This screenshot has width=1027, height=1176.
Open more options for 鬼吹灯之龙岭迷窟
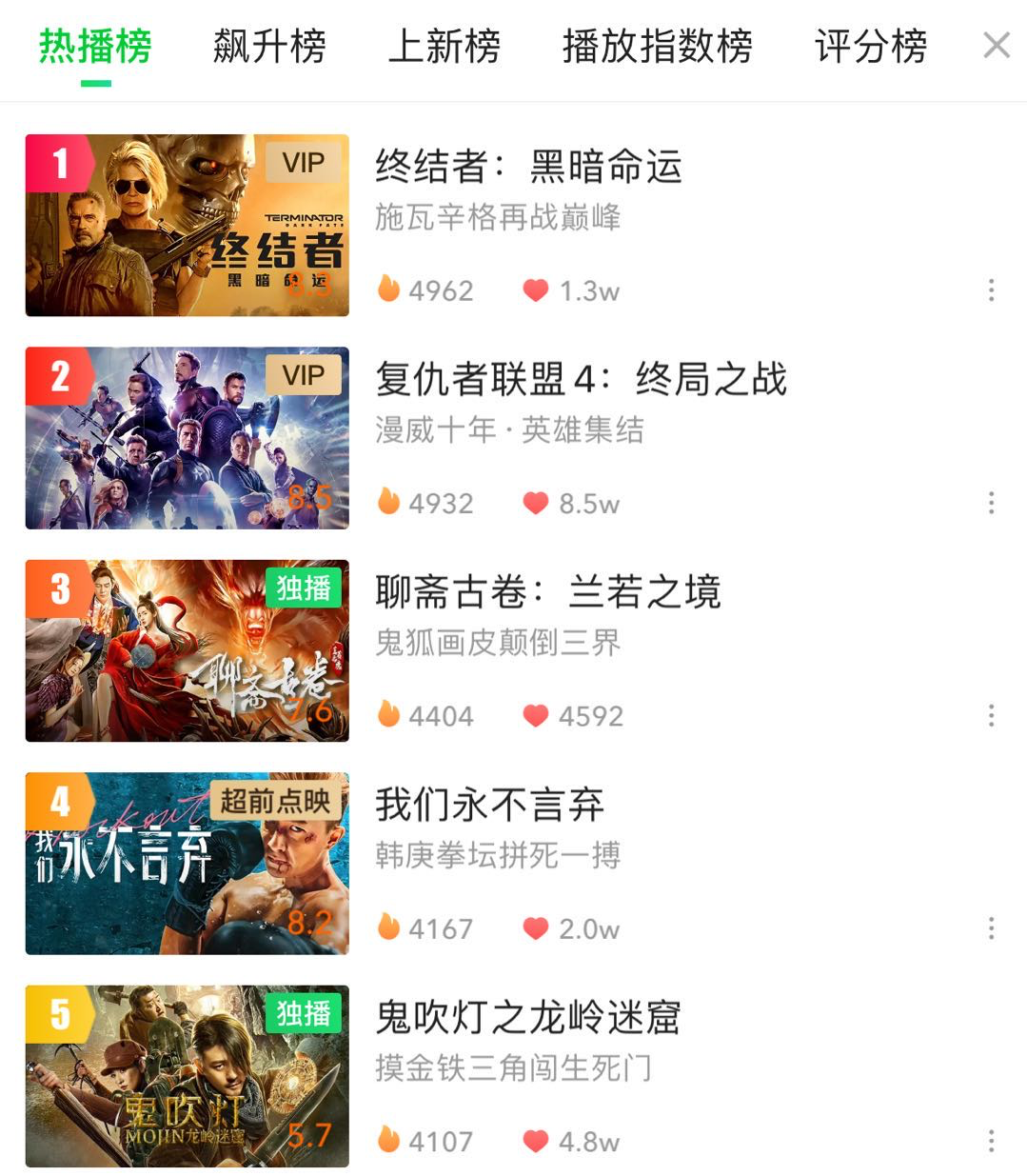(991, 1141)
